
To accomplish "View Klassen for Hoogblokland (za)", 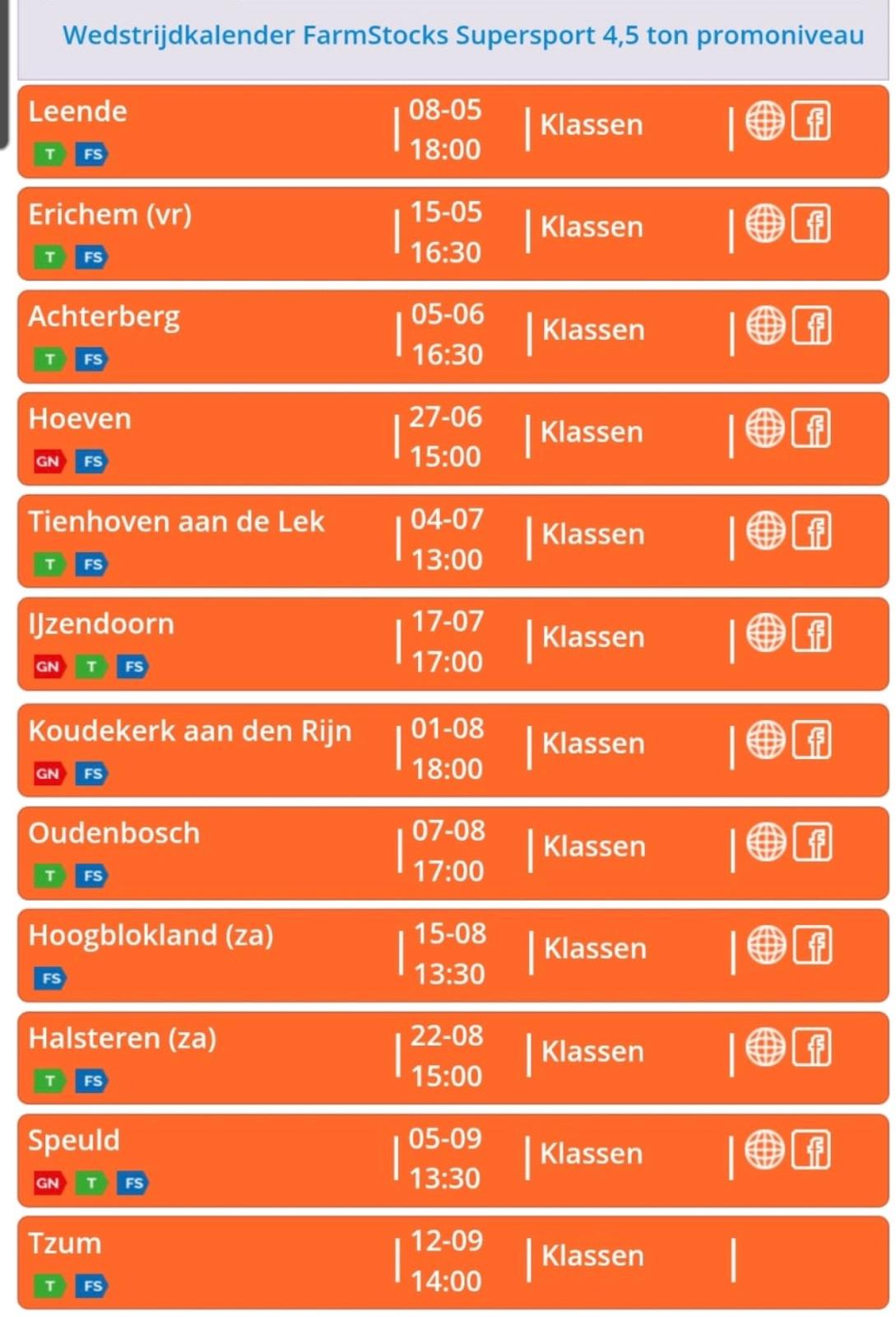I will coord(596,948).
